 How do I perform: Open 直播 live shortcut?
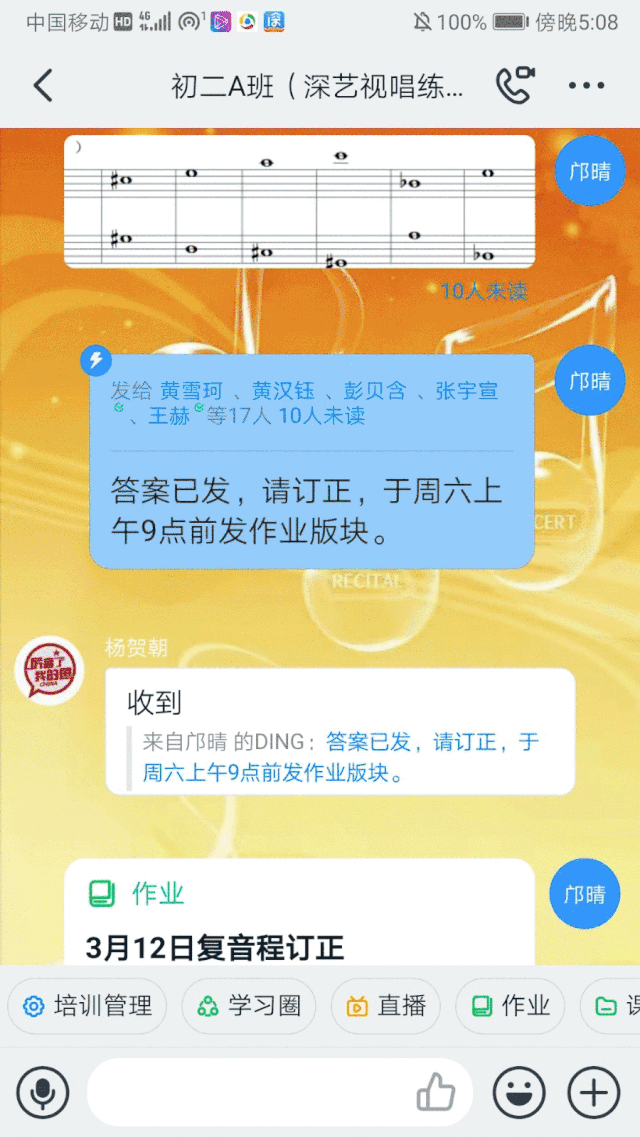coord(386,1006)
